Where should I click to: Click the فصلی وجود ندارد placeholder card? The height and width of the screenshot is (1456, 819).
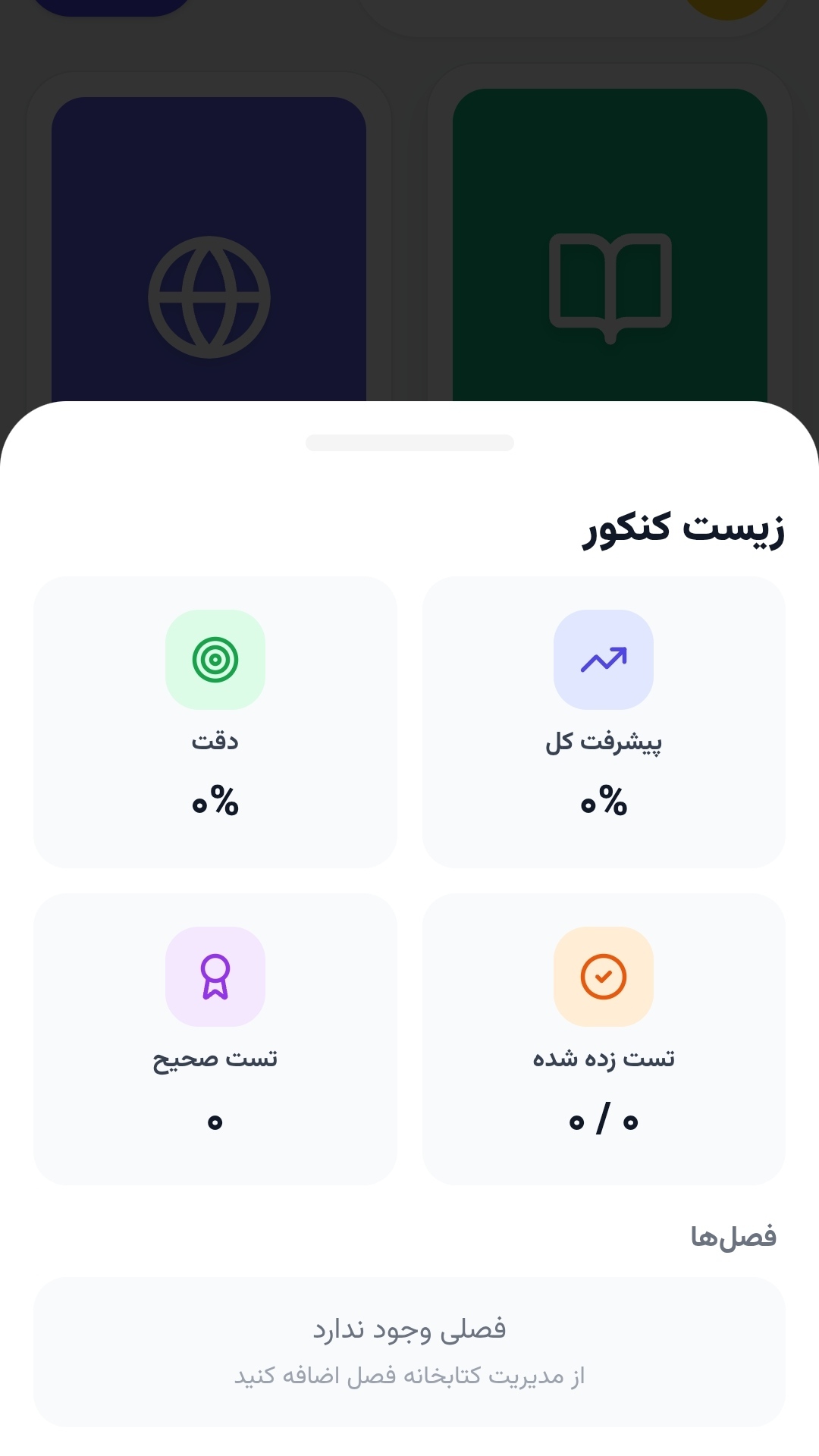[409, 1348]
